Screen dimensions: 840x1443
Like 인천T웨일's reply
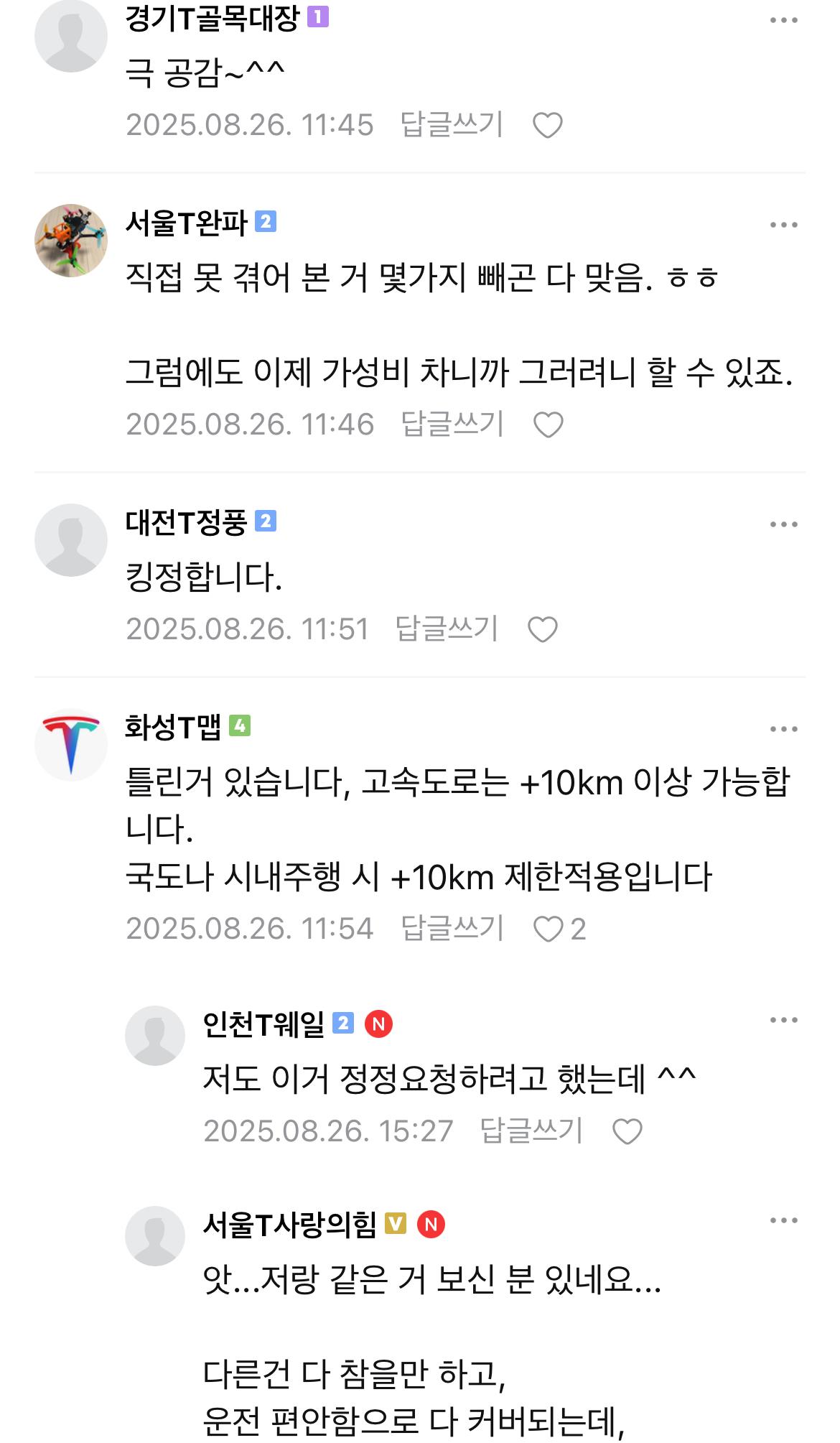tap(627, 1131)
